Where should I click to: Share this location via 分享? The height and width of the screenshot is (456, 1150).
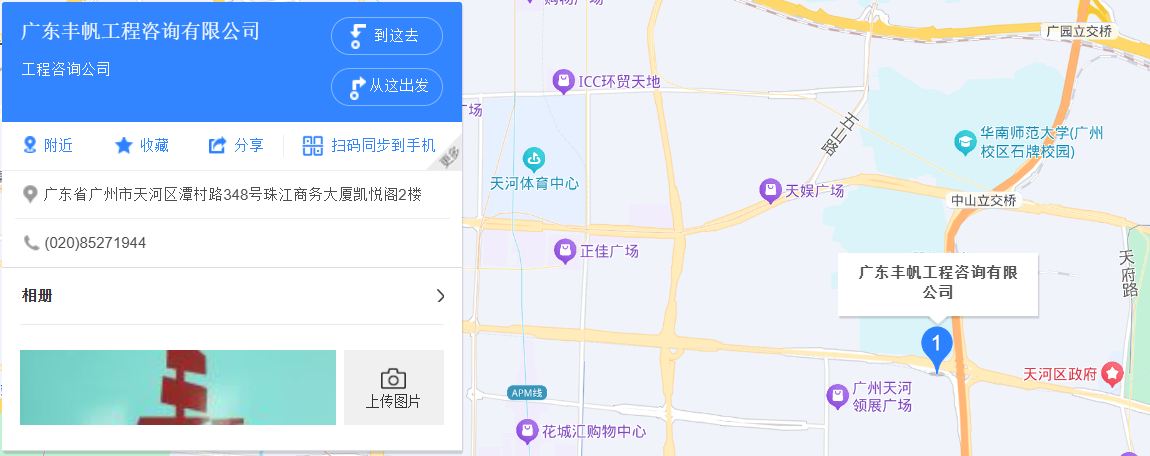236,146
